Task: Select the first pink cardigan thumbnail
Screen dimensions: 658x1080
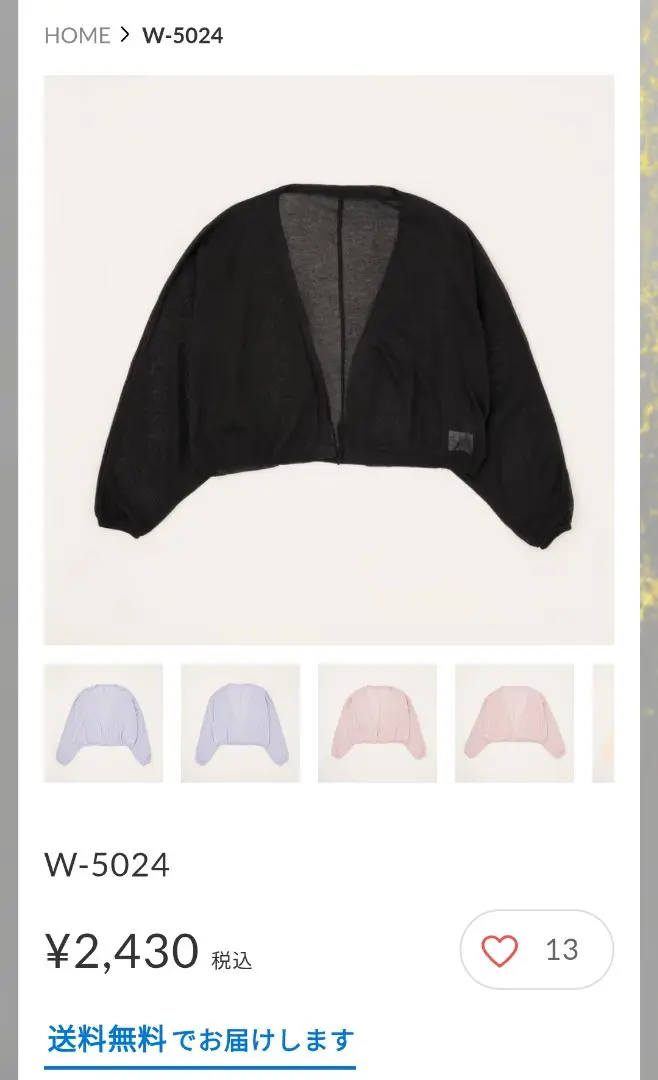Action: point(378,723)
